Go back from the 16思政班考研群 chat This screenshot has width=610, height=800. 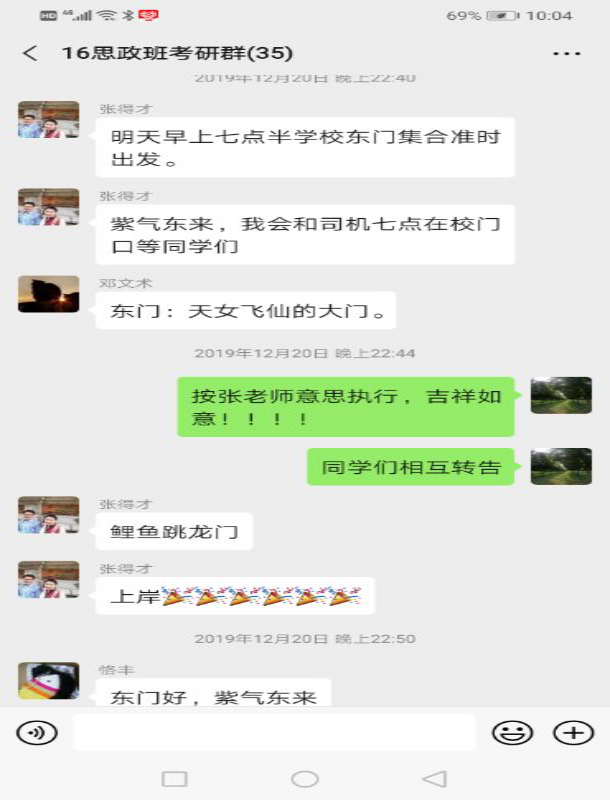[x=30, y=53]
